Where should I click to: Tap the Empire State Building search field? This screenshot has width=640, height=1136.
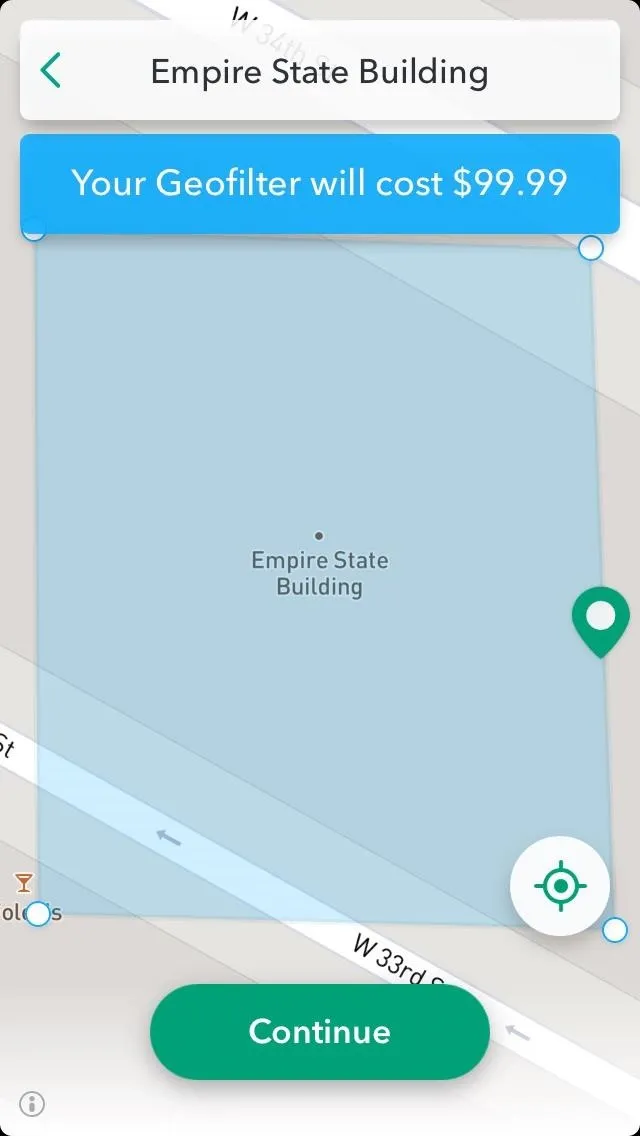pos(320,70)
